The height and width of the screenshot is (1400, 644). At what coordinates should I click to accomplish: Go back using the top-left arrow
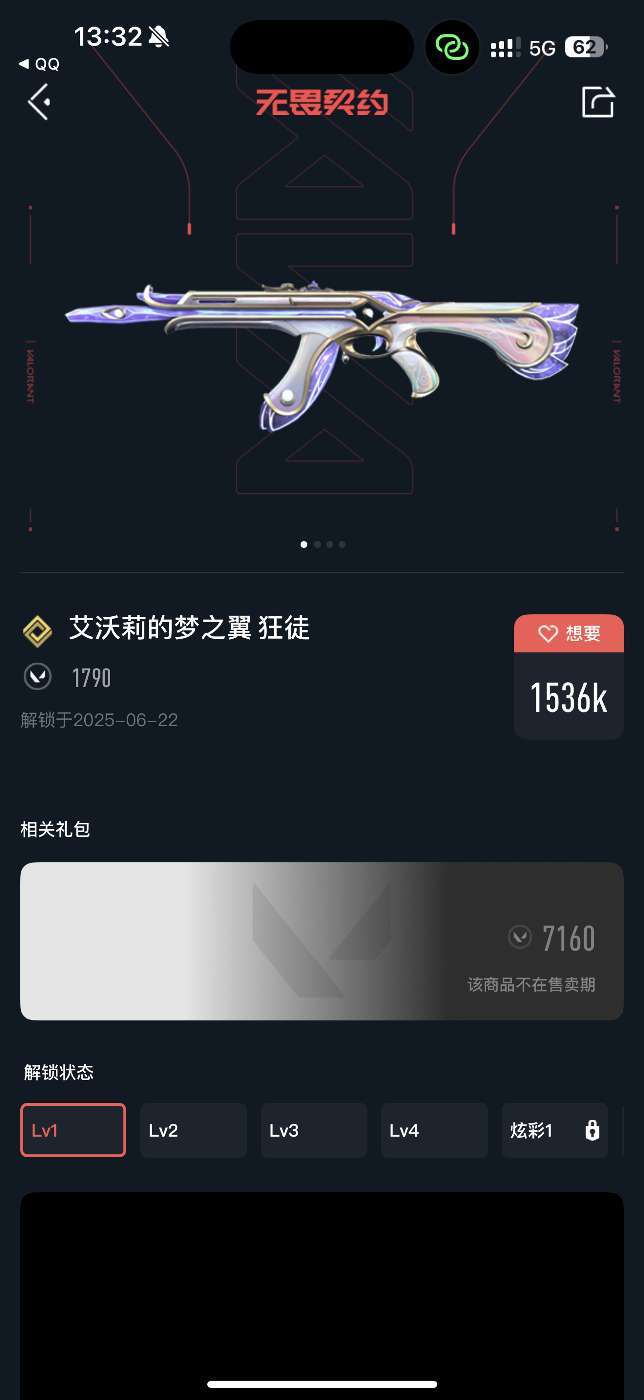tap(38, 102)
